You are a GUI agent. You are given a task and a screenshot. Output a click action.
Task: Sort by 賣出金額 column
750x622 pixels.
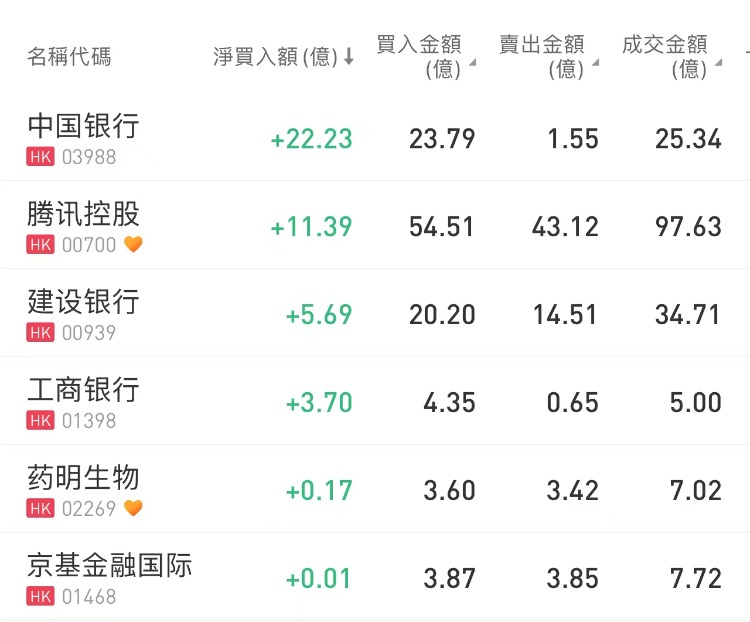tap(548, 56)
